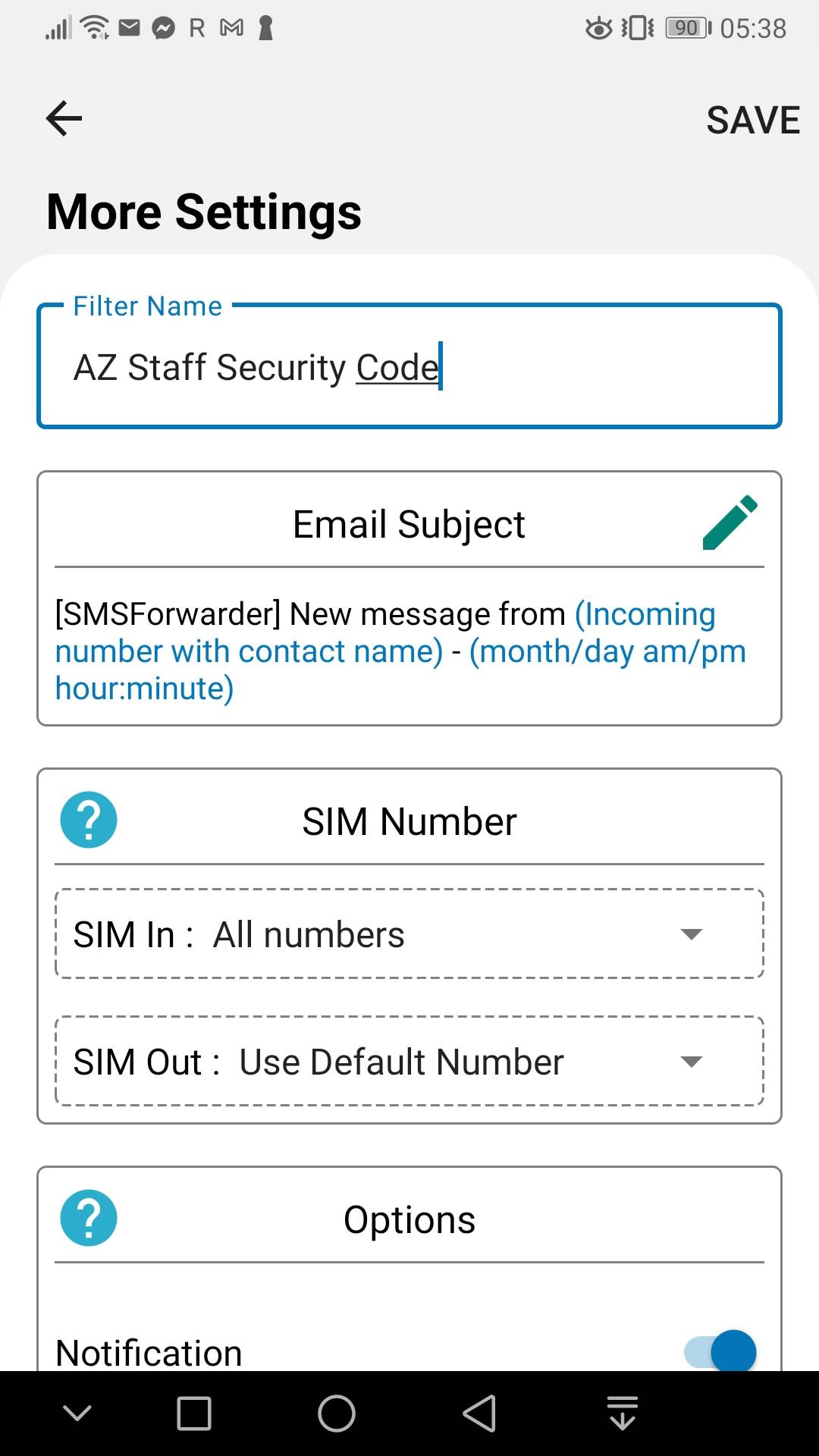Image resolution: width=819 pixels, height=1456 pixels.
Task: Tap the Filter Name text field
Action: (x=409, y=367)
